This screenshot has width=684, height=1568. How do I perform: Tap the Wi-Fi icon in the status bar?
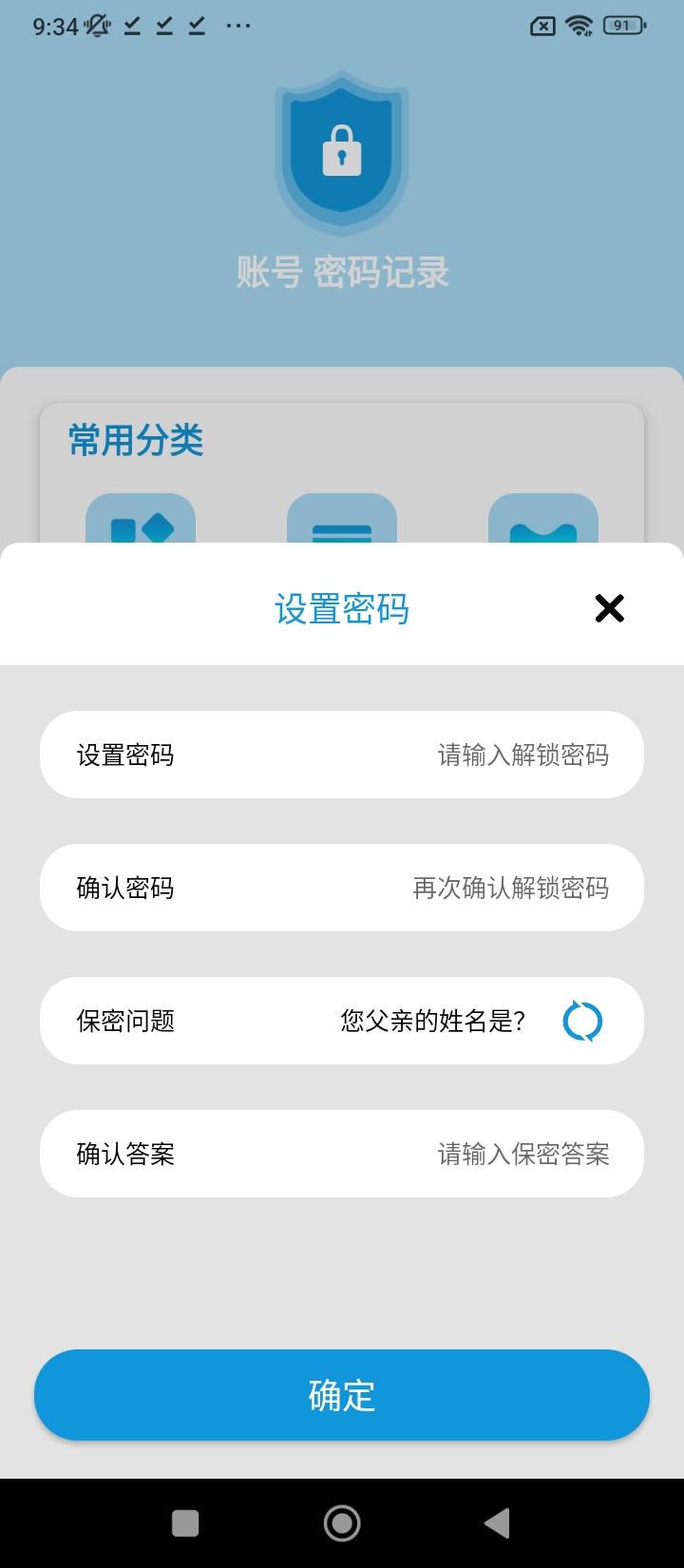pos(582,26)
